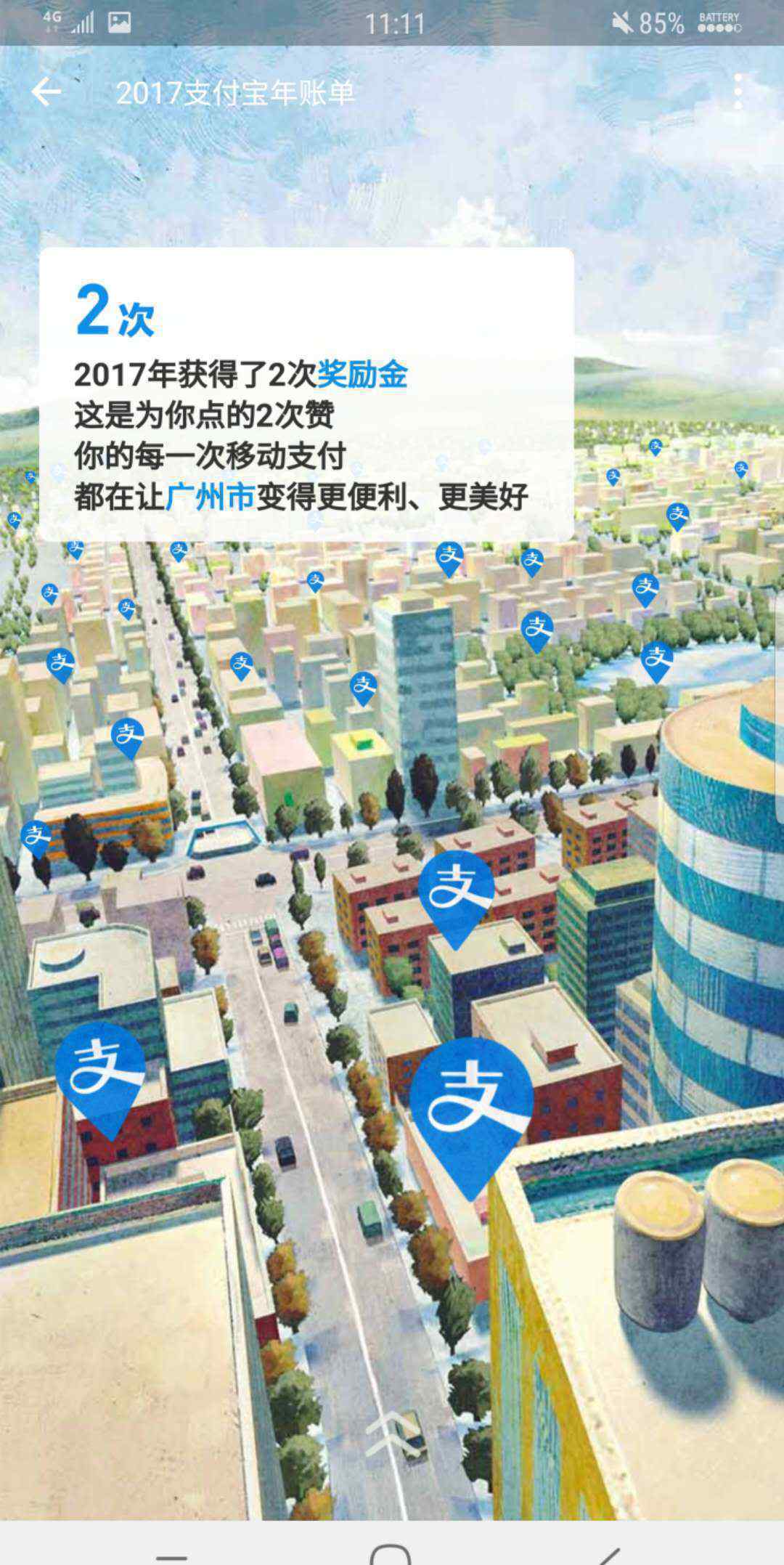Image resolution: width=784 pixels, height=1565 pixels.
Task: Open the three-dot overflow menu
Action: tap(738, 92)
